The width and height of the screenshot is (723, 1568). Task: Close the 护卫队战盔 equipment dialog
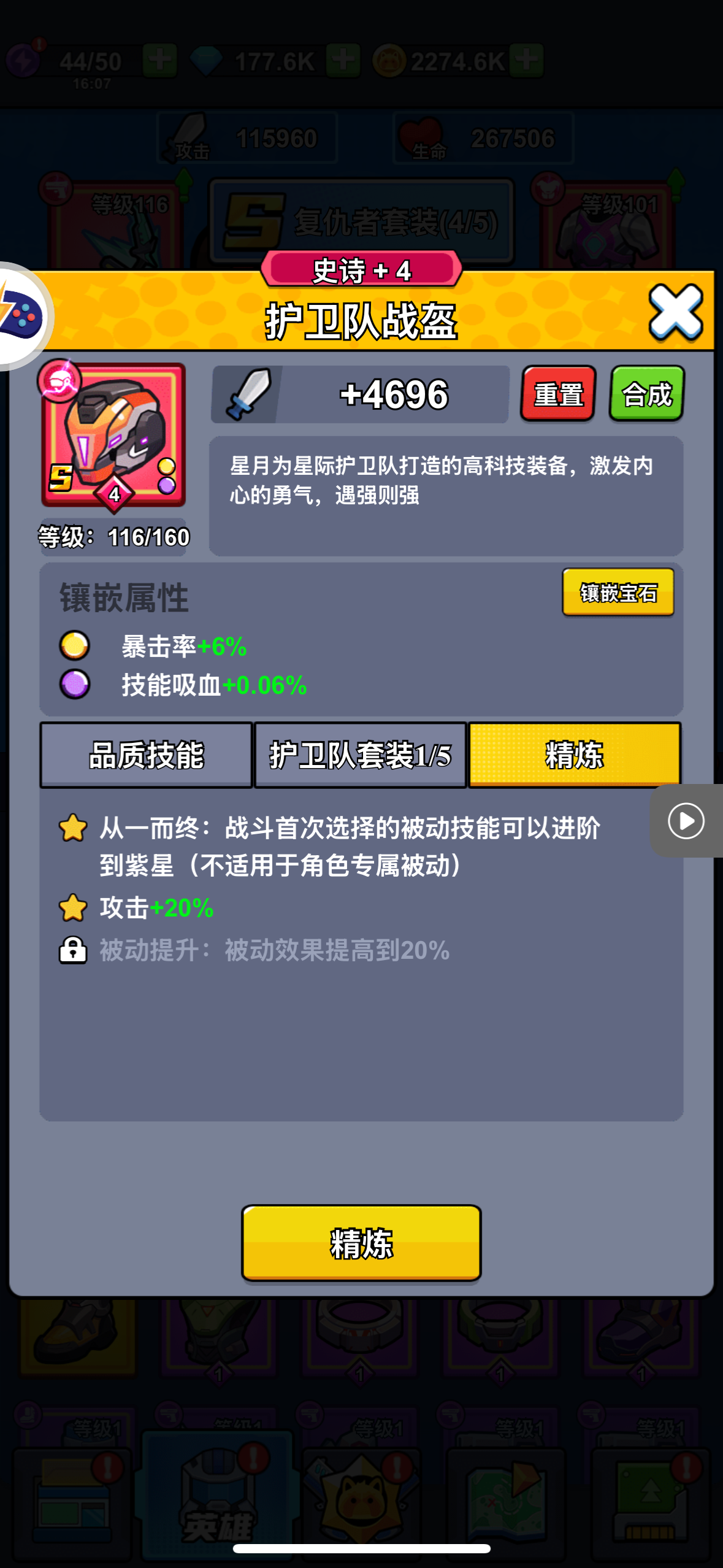675,313
